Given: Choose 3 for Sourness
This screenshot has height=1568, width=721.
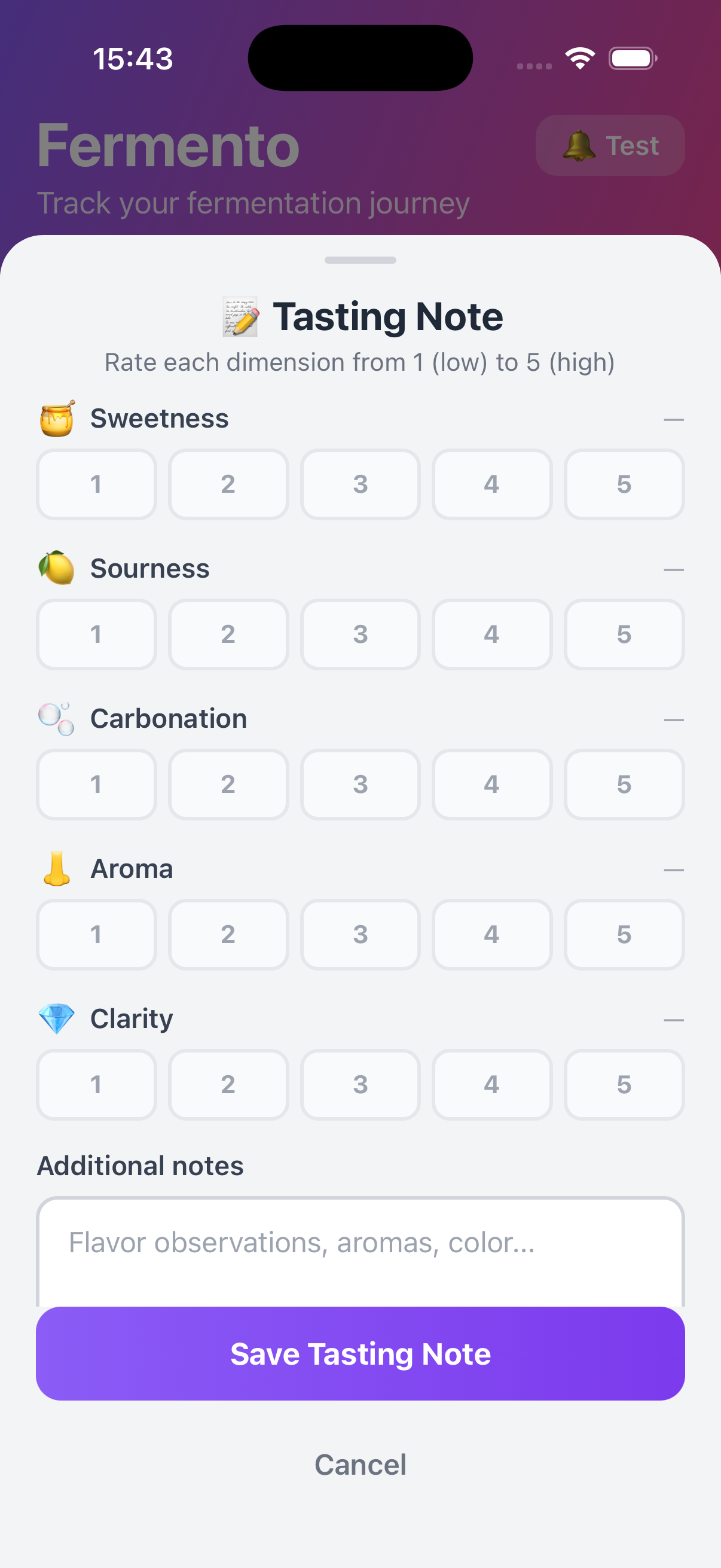Looking at the screenshot, I should pos(360,634).
